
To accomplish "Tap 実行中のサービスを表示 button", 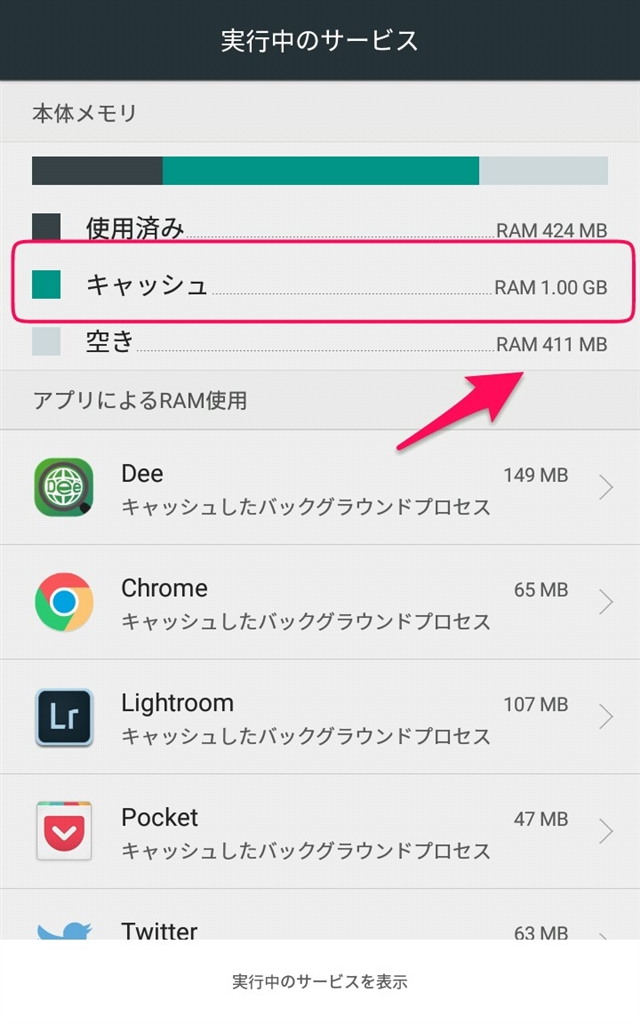I will click(x=320, y=981).
